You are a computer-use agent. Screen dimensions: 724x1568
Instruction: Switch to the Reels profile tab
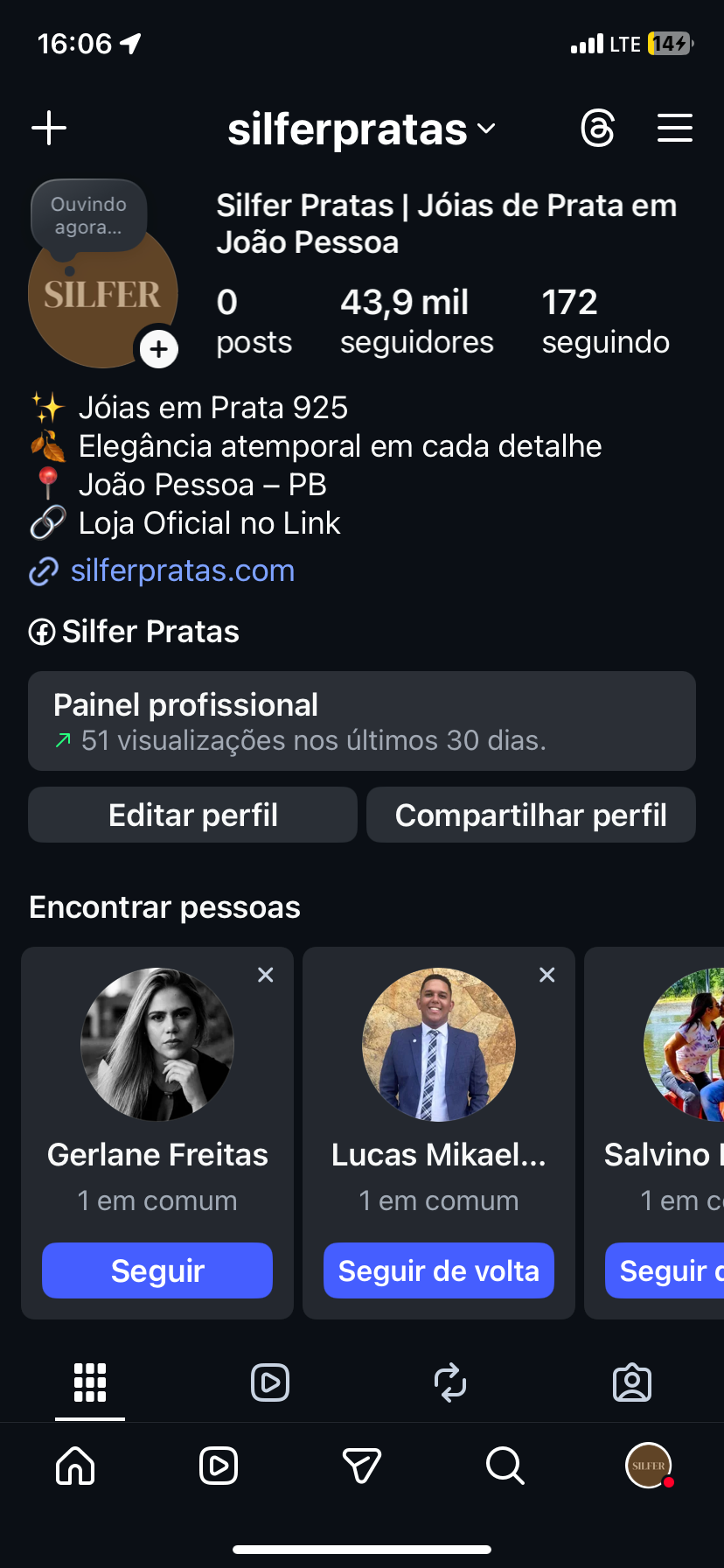270,1382
